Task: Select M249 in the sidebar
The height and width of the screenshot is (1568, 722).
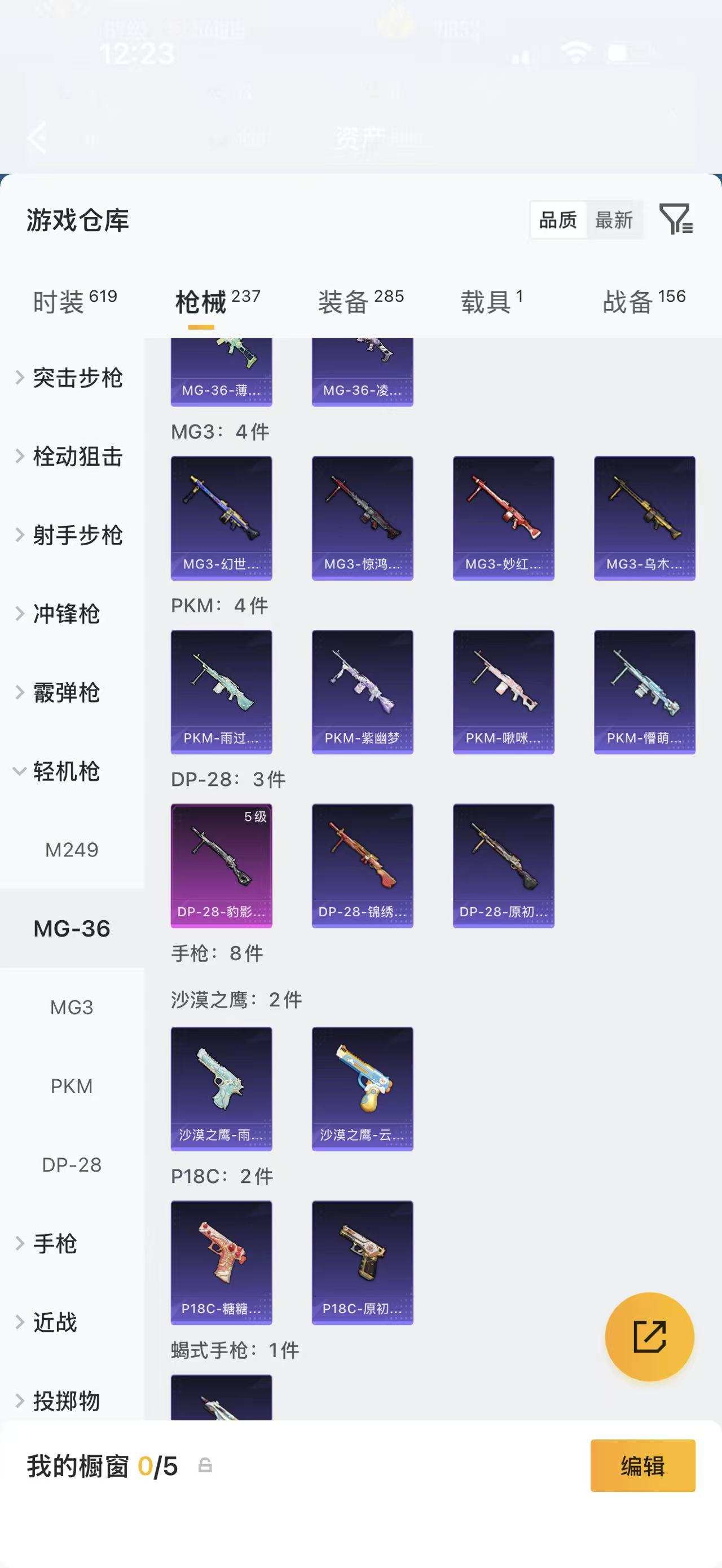Action: (72, 850)
